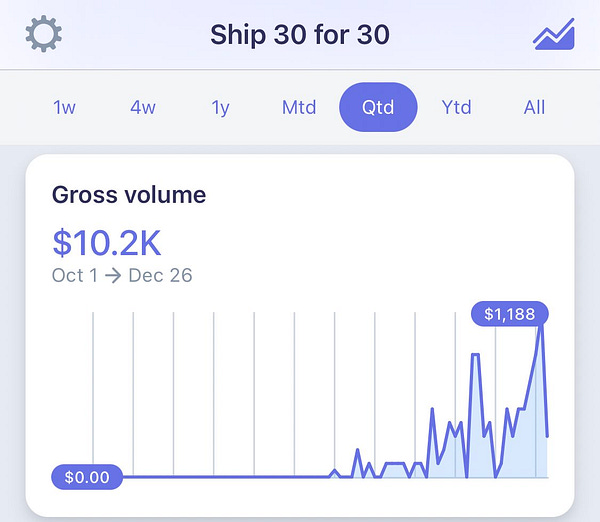Switch to Ytd range
Viewport: 600px width, 522px height.
456,107
